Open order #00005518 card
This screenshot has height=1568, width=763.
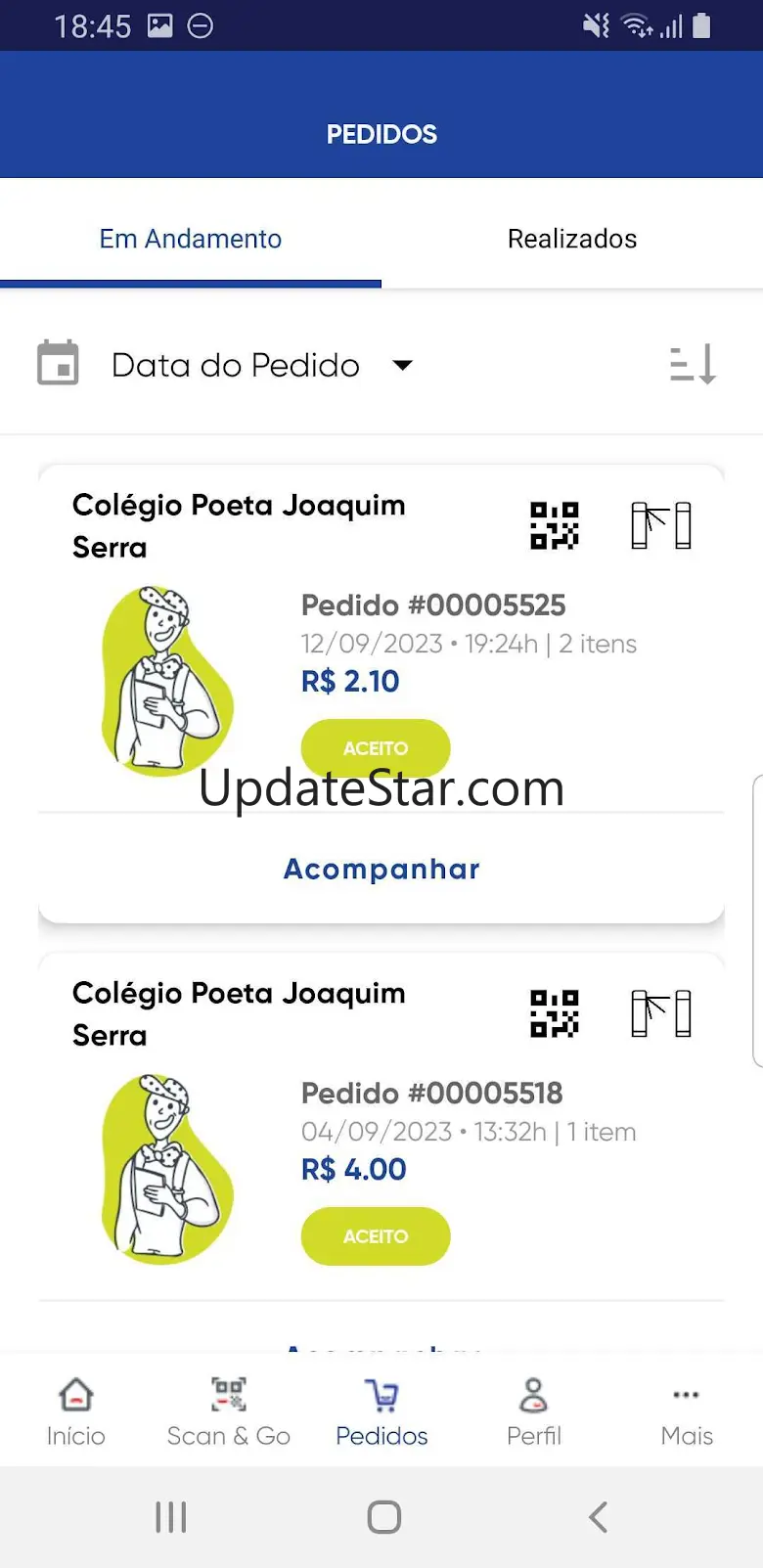click(432, 1093)
